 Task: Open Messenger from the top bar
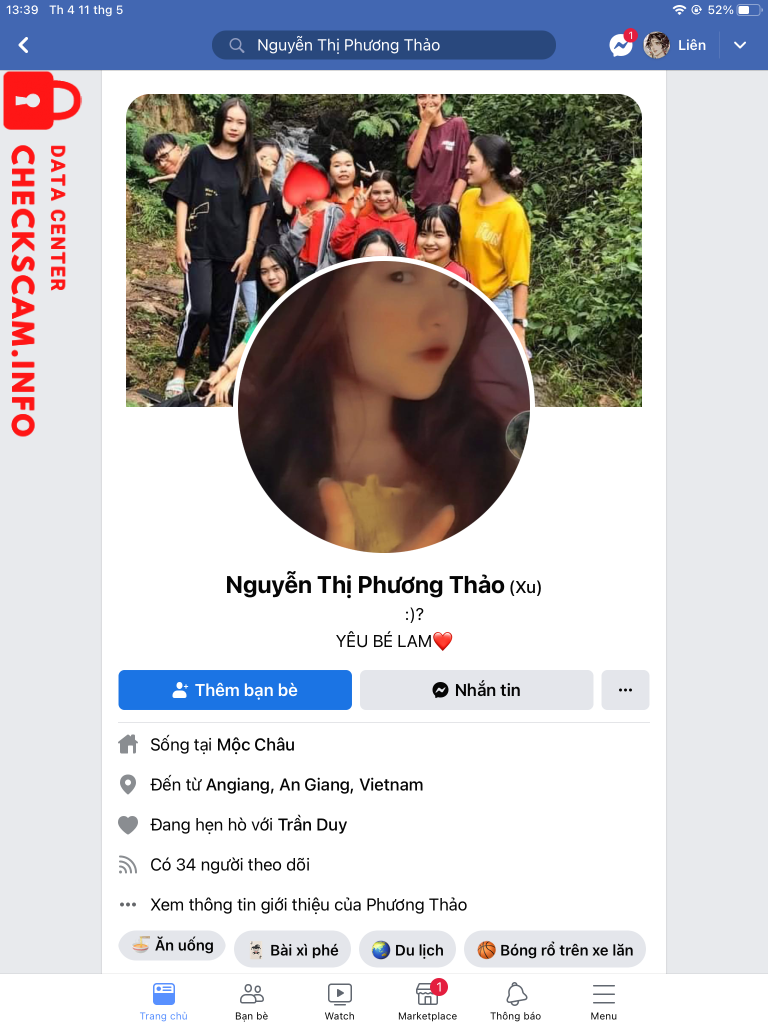pyautogui.click(x=621, y=45)
